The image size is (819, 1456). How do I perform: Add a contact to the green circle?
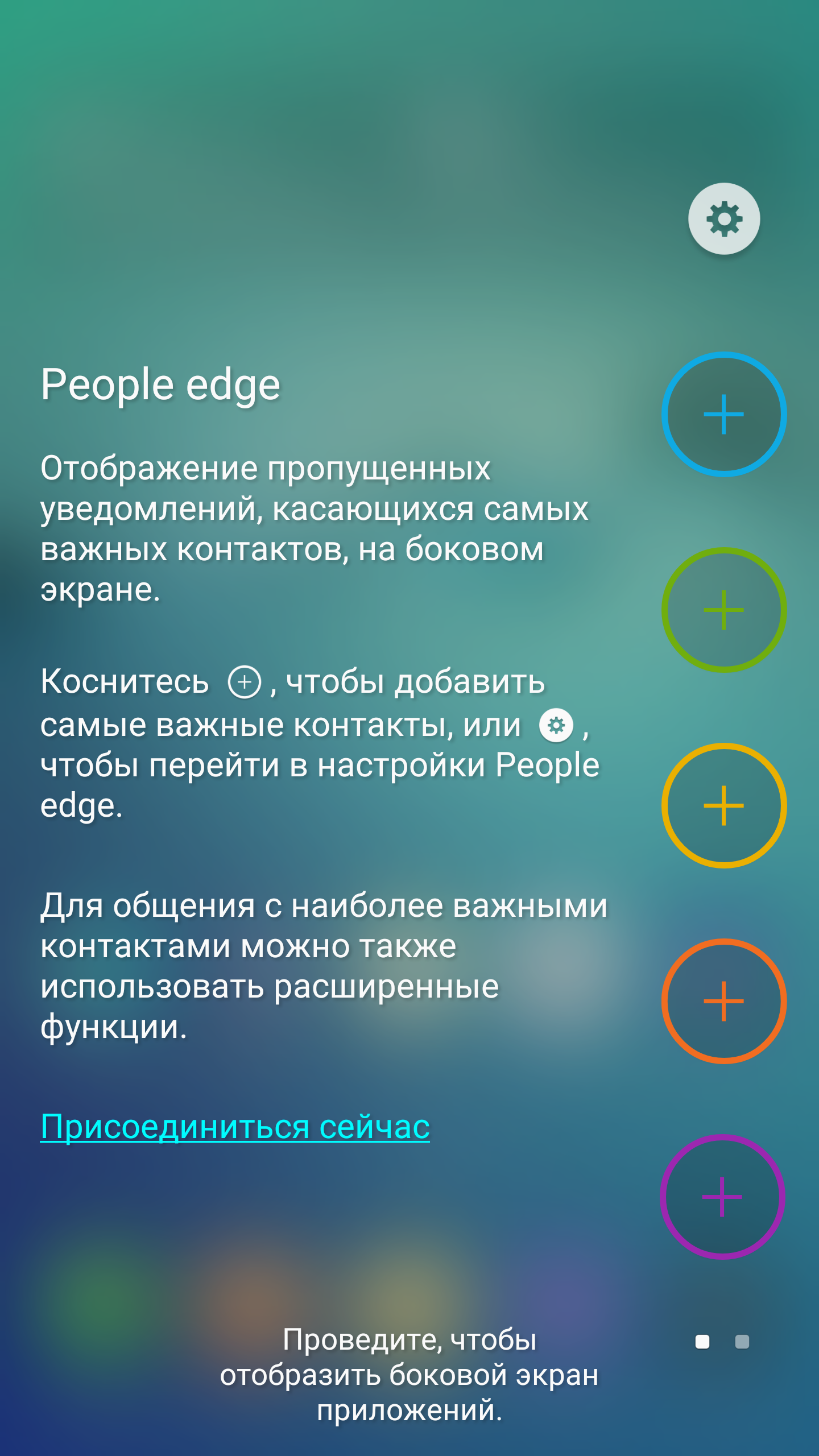[x=724, y=610]
